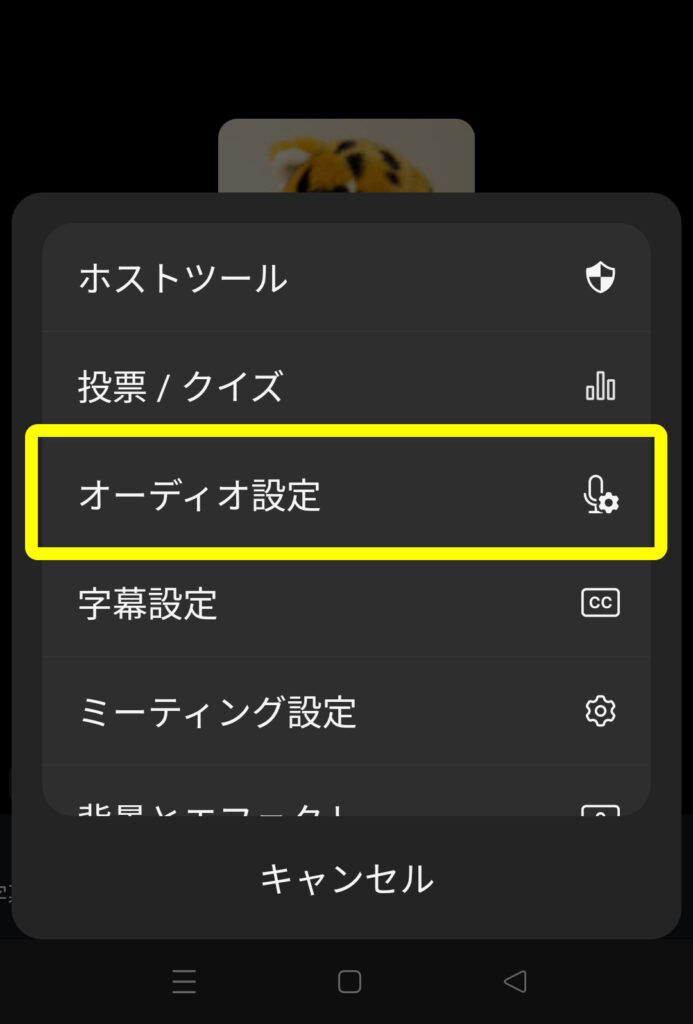Screen dimensions: 693x1024
Task: Tap the system home button
Action: coord(349,982)
